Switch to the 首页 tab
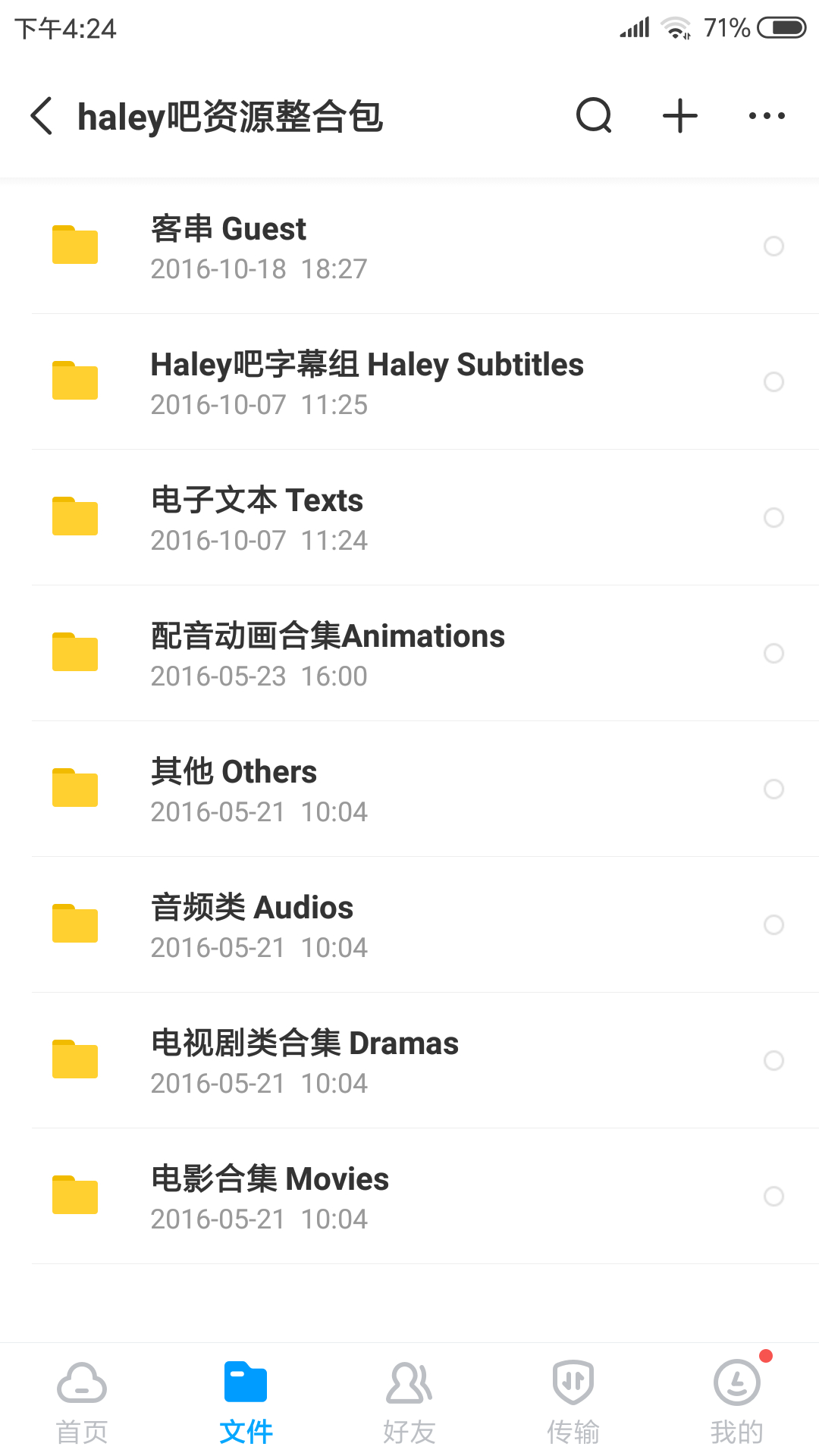 [82, 1401]
